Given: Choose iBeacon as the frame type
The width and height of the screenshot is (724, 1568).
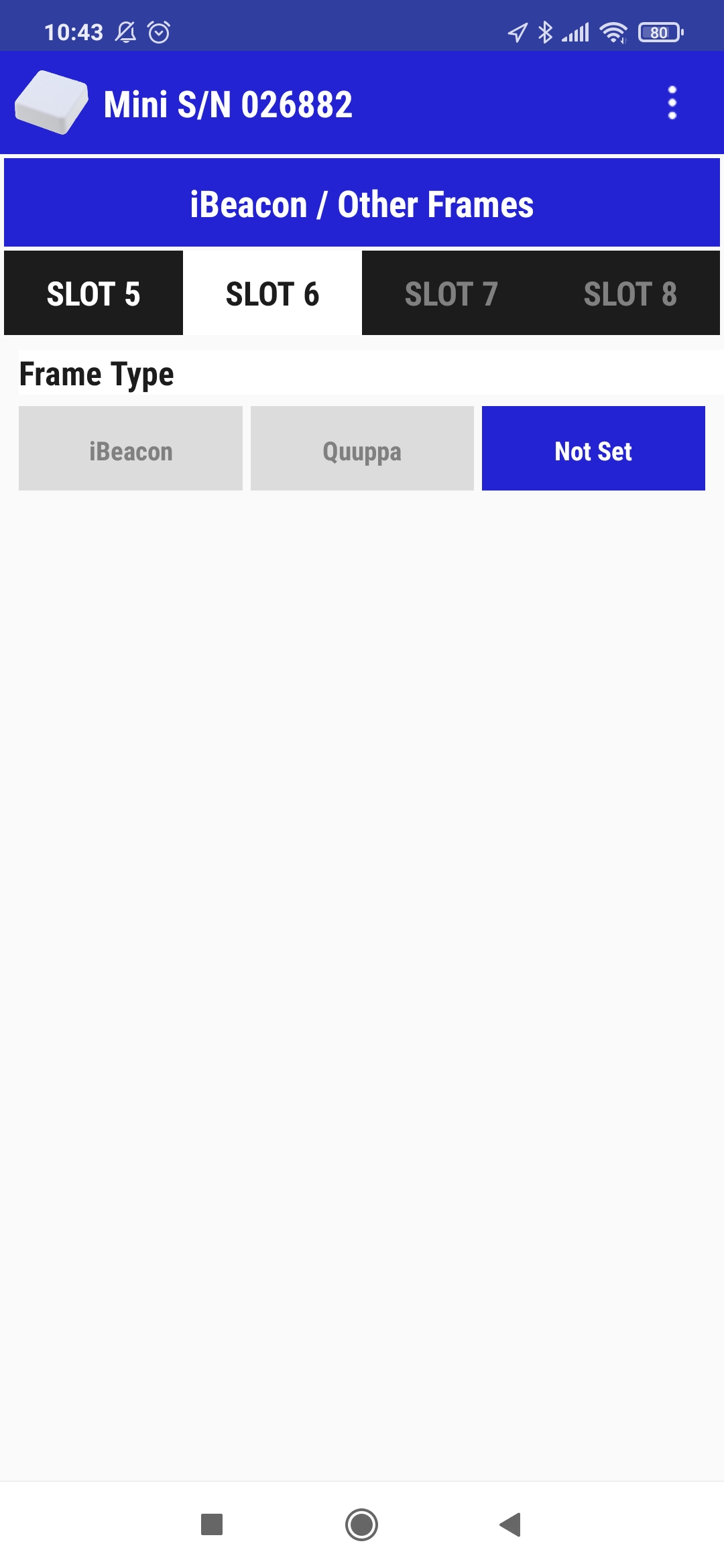Looking at the screenshot, I should tap(131, 448).
